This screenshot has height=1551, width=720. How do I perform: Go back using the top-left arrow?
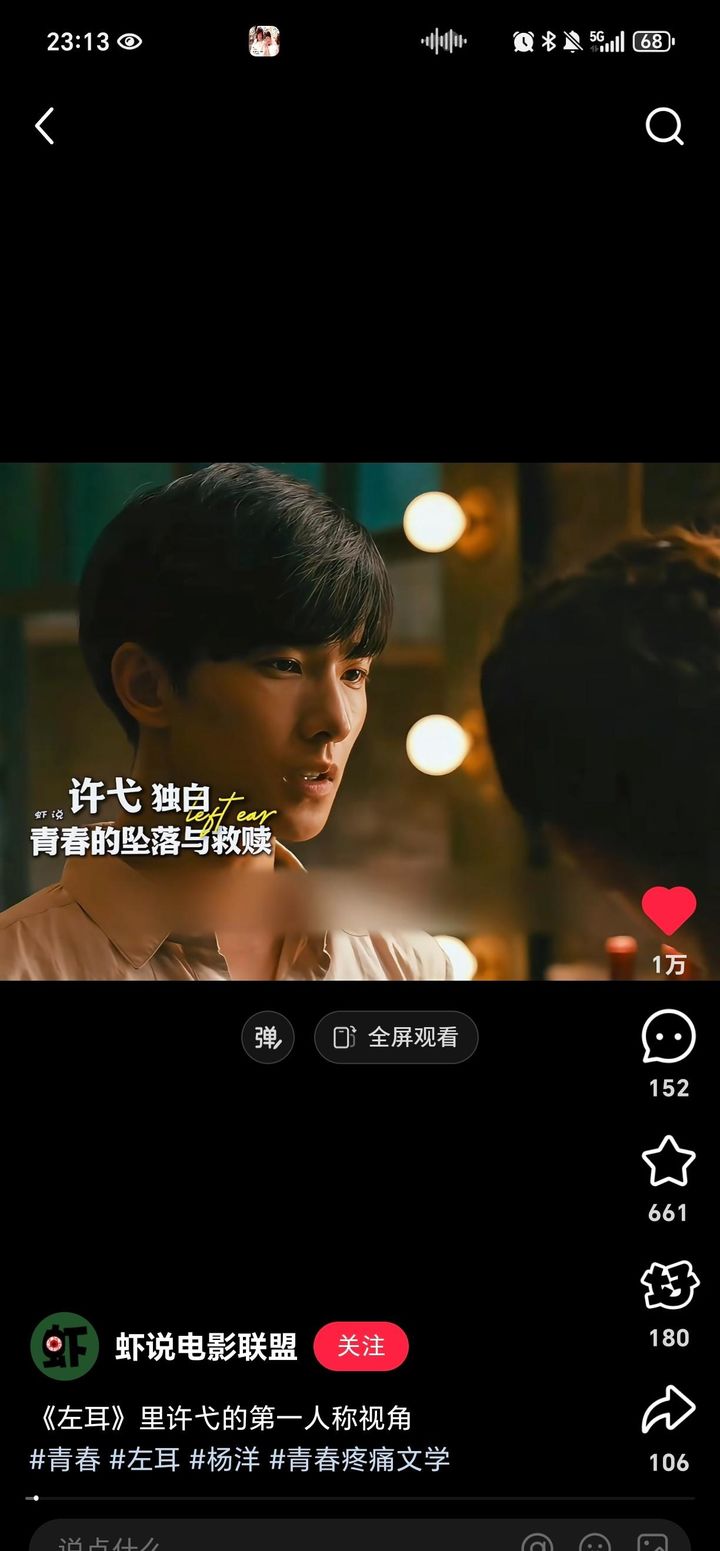click(45, 127)
